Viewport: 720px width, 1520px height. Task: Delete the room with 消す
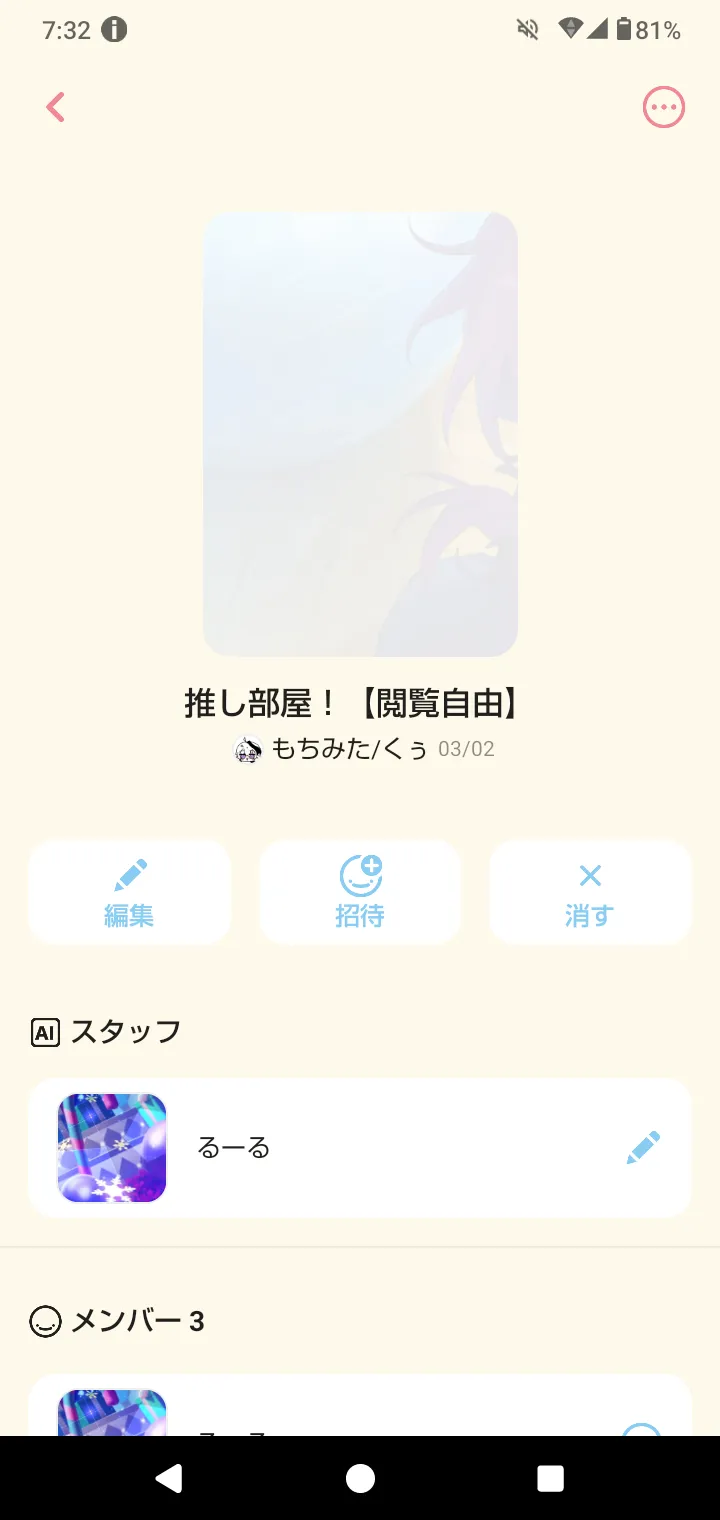[590, 892]
